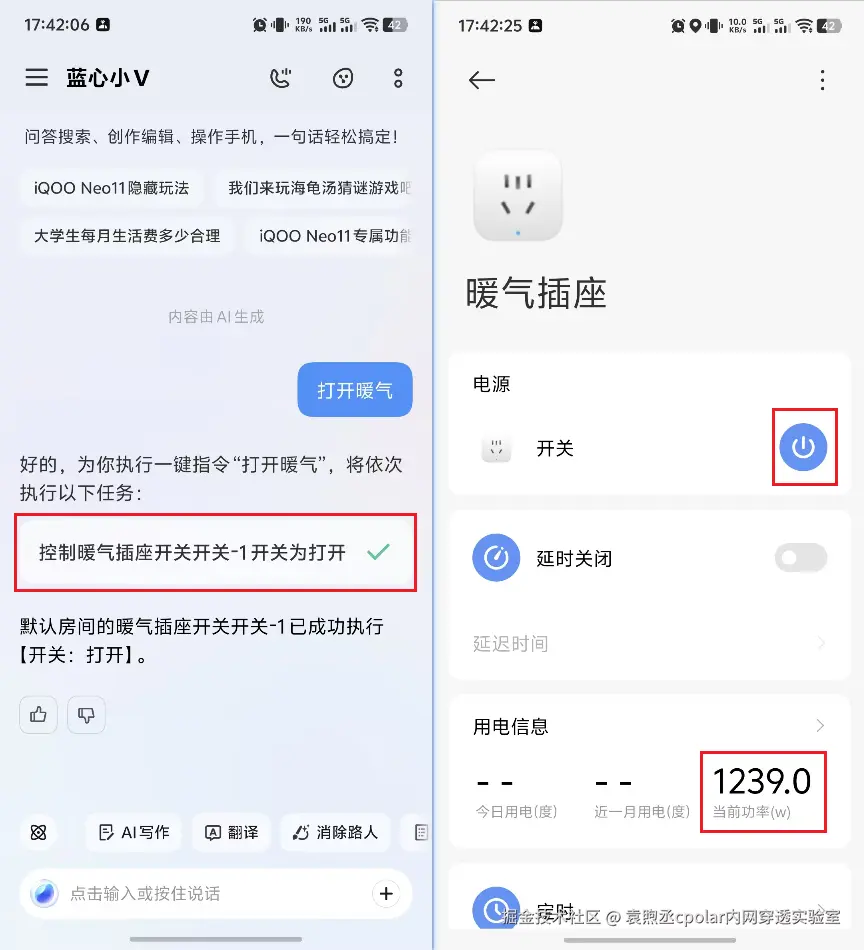Tap the plus icon in the input bar
This screenshot has height=950, width=864.
[x=387, y=893]
